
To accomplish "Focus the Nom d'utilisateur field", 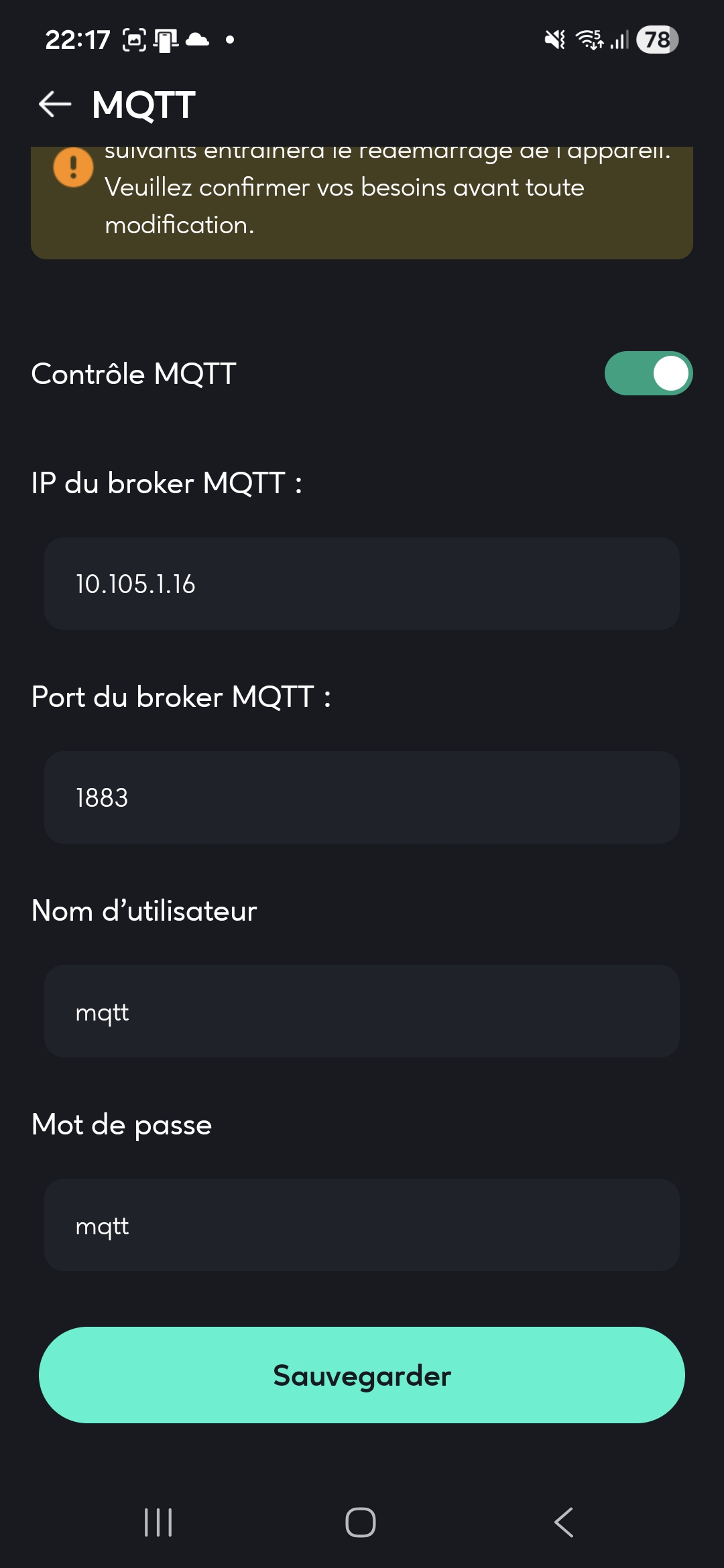I will (x=362, y=1011).
